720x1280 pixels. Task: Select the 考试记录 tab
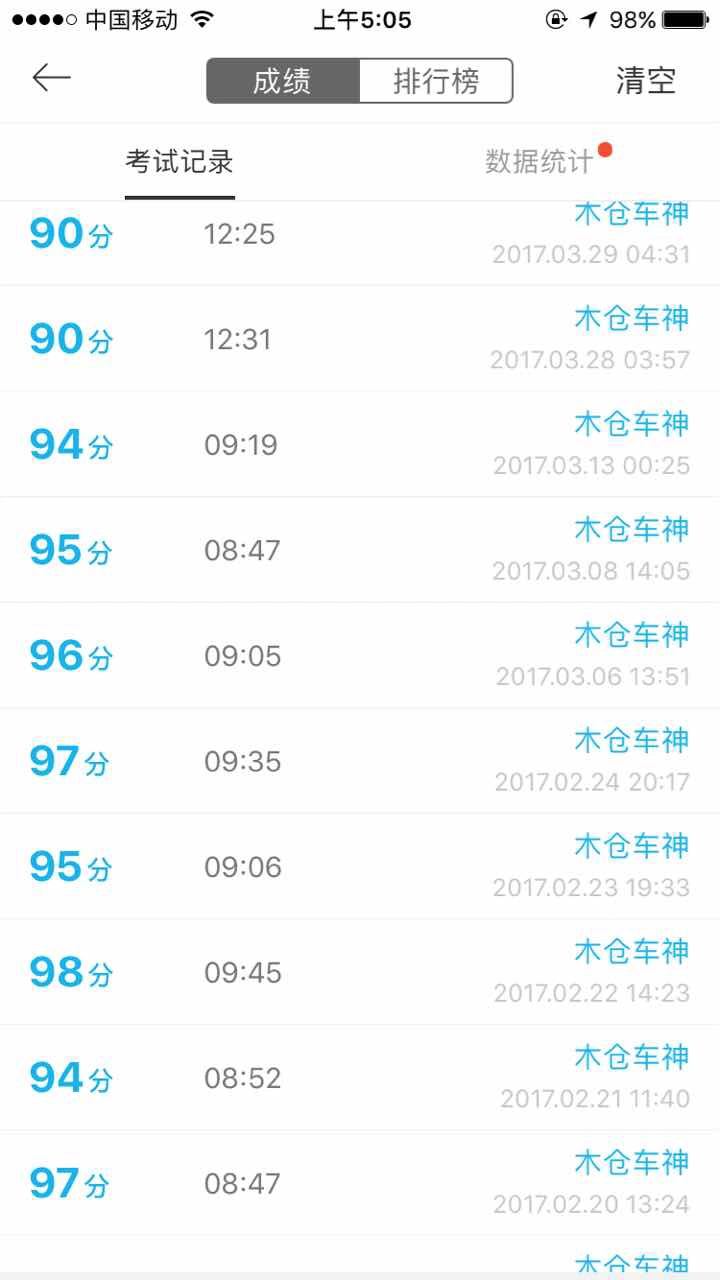pos(180,161)
